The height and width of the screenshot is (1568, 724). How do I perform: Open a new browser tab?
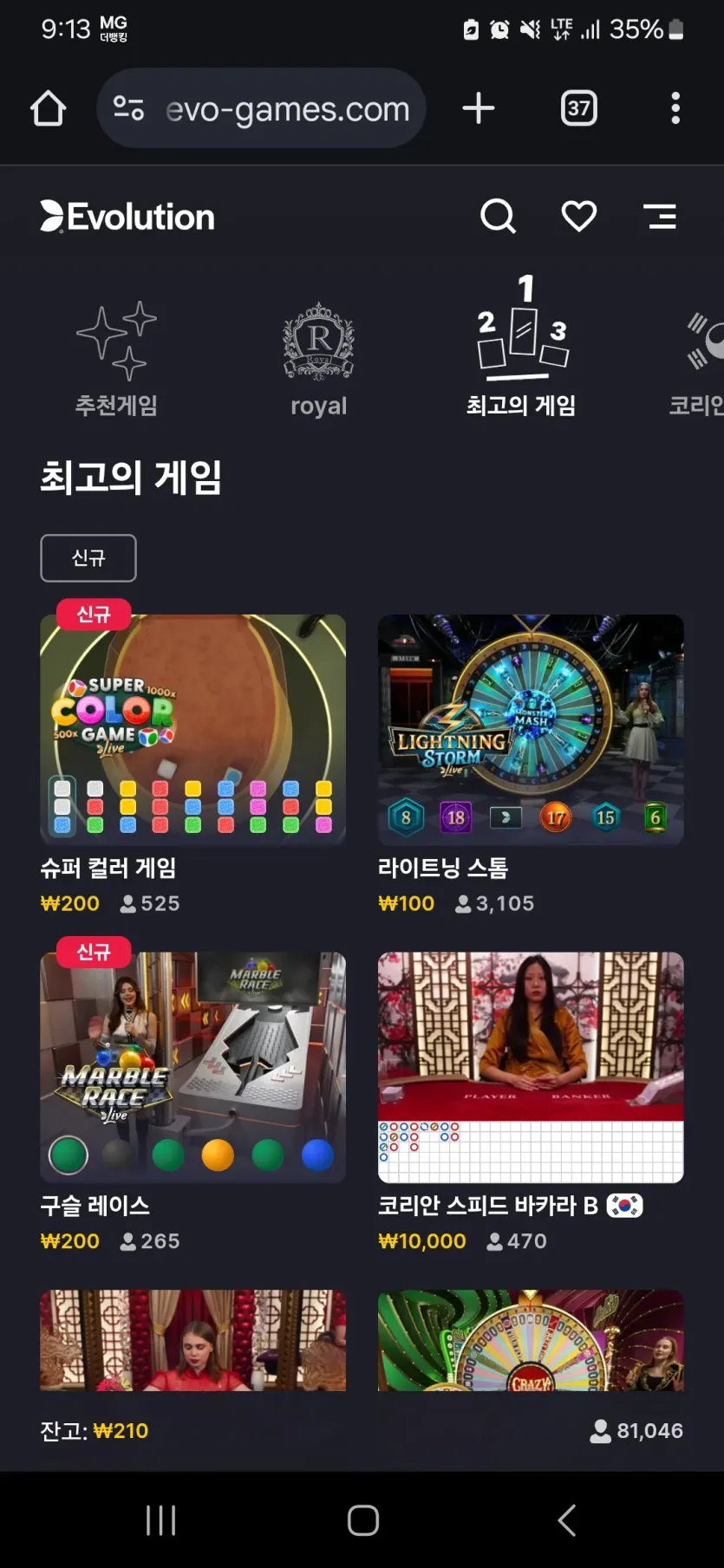pos(479,108)
